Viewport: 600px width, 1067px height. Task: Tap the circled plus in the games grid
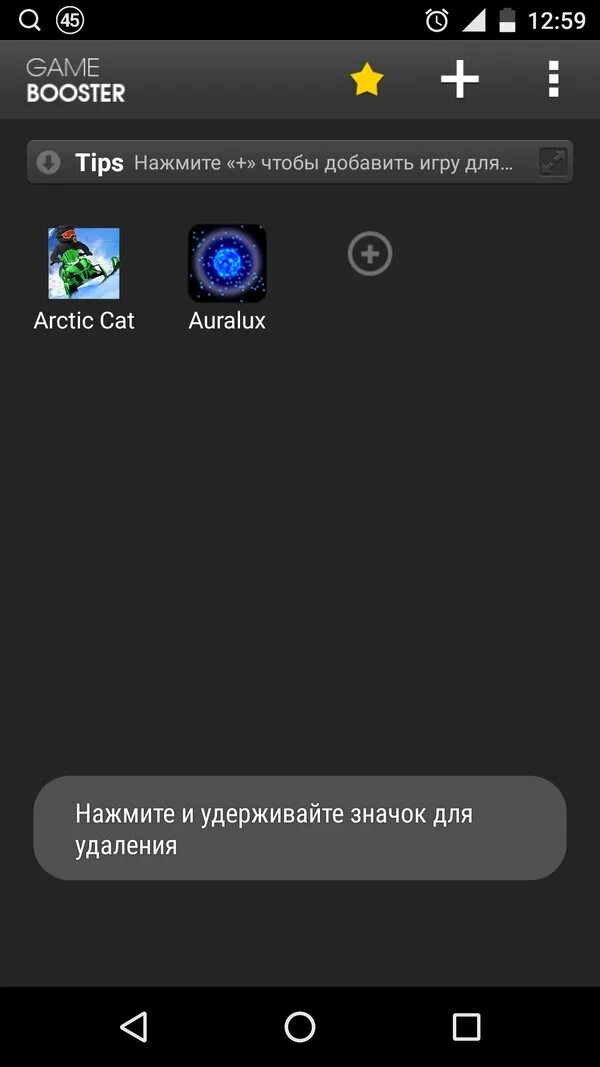(370, 254)
